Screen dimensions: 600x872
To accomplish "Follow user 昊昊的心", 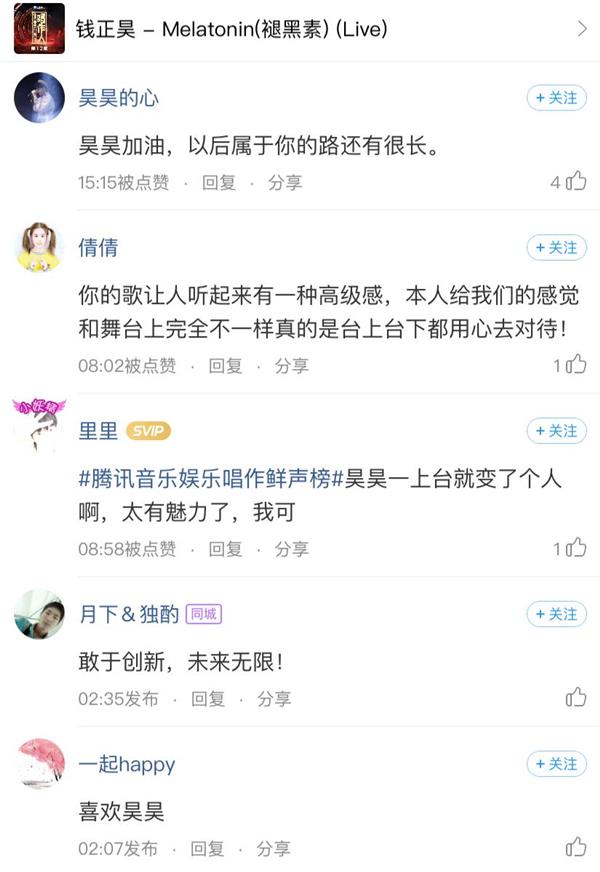I will 556,98.
